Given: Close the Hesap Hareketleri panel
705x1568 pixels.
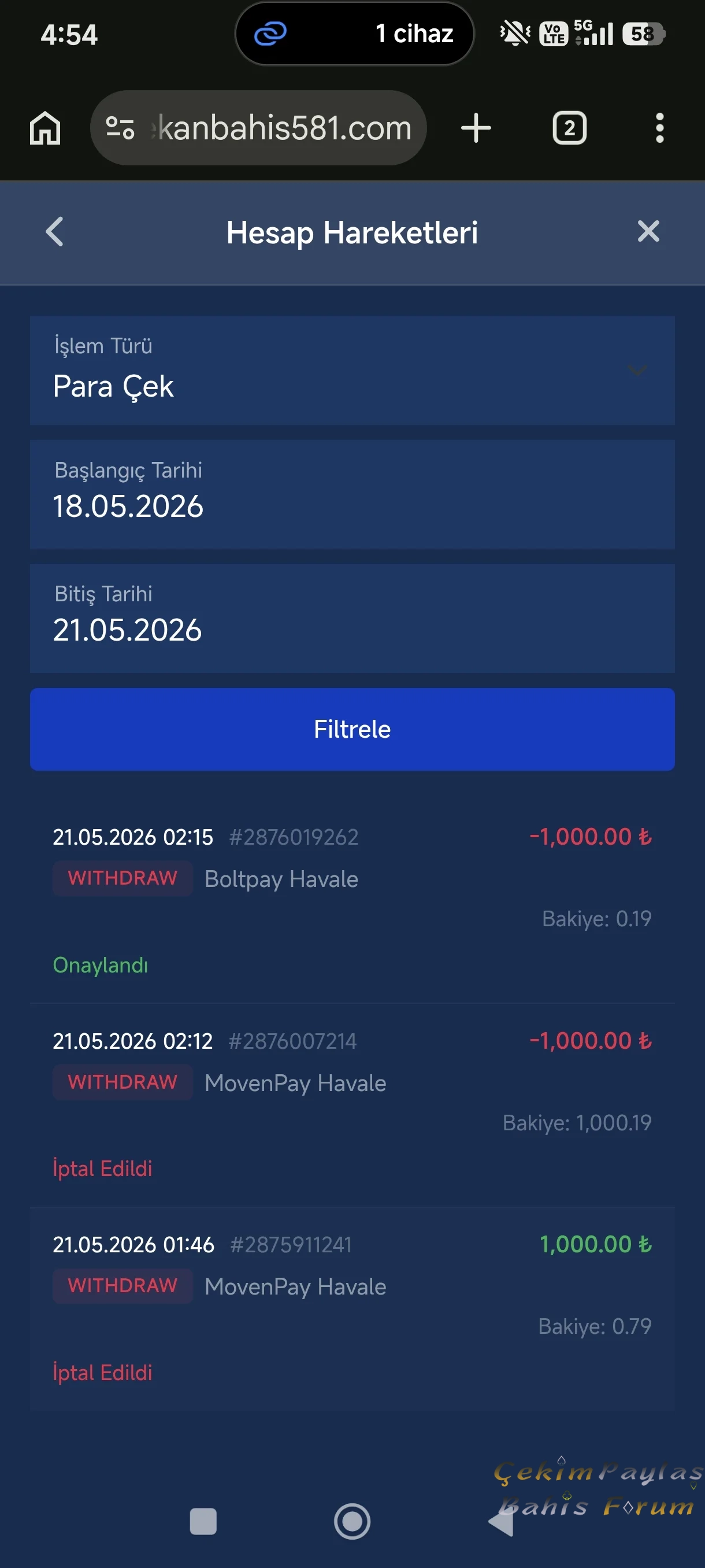Looking at the screenshot, I should click(648, 231).
